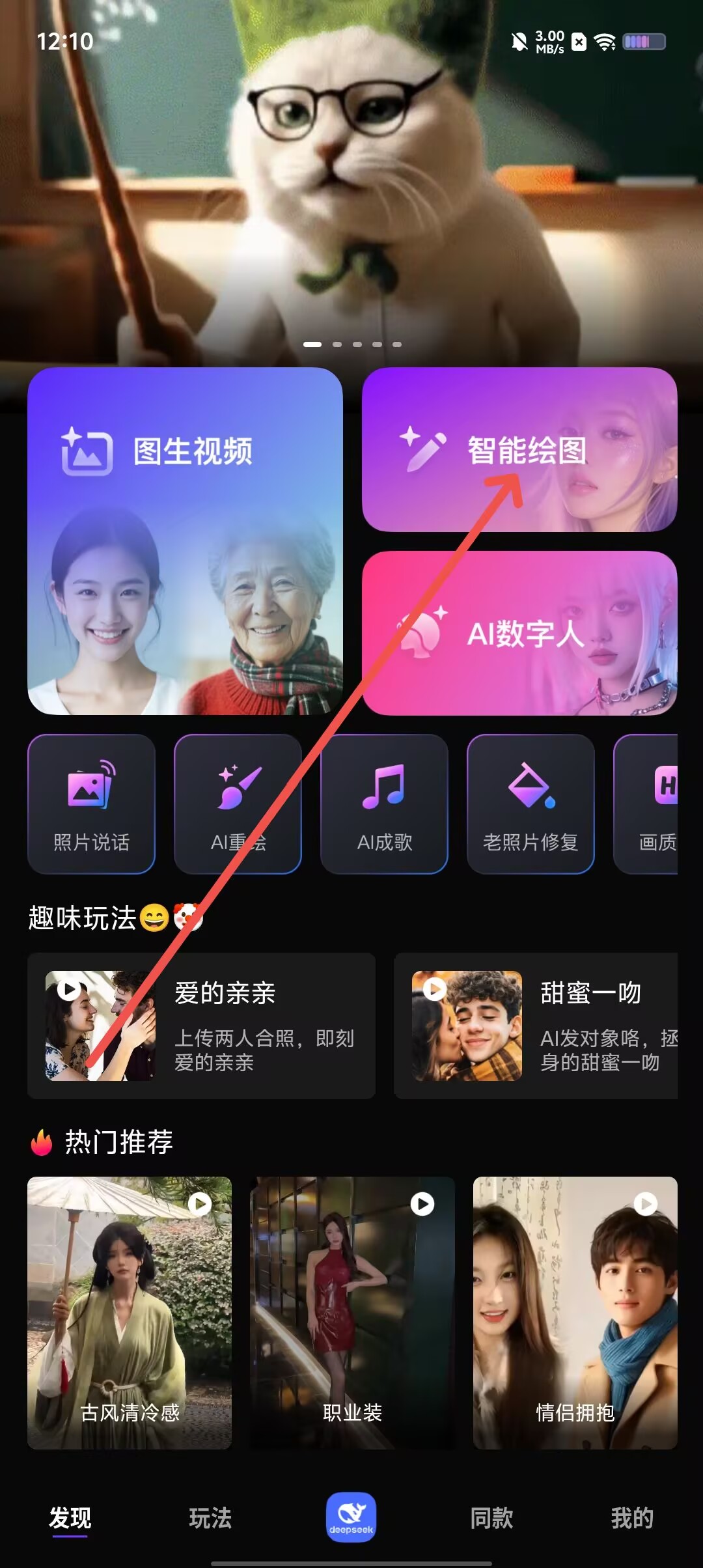Open the 爱的亲亲 fun play card
Image resolution: width=703 pixels, height=1568 pixels.
(200, 1026)
